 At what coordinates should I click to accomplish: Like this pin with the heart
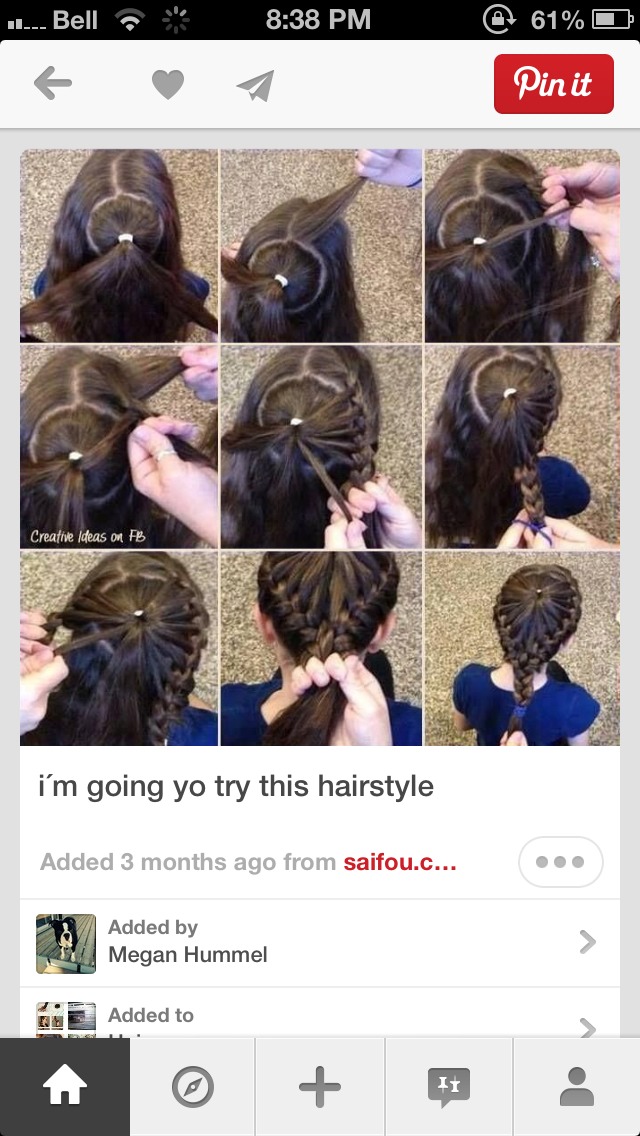click(x=167, y=85)
